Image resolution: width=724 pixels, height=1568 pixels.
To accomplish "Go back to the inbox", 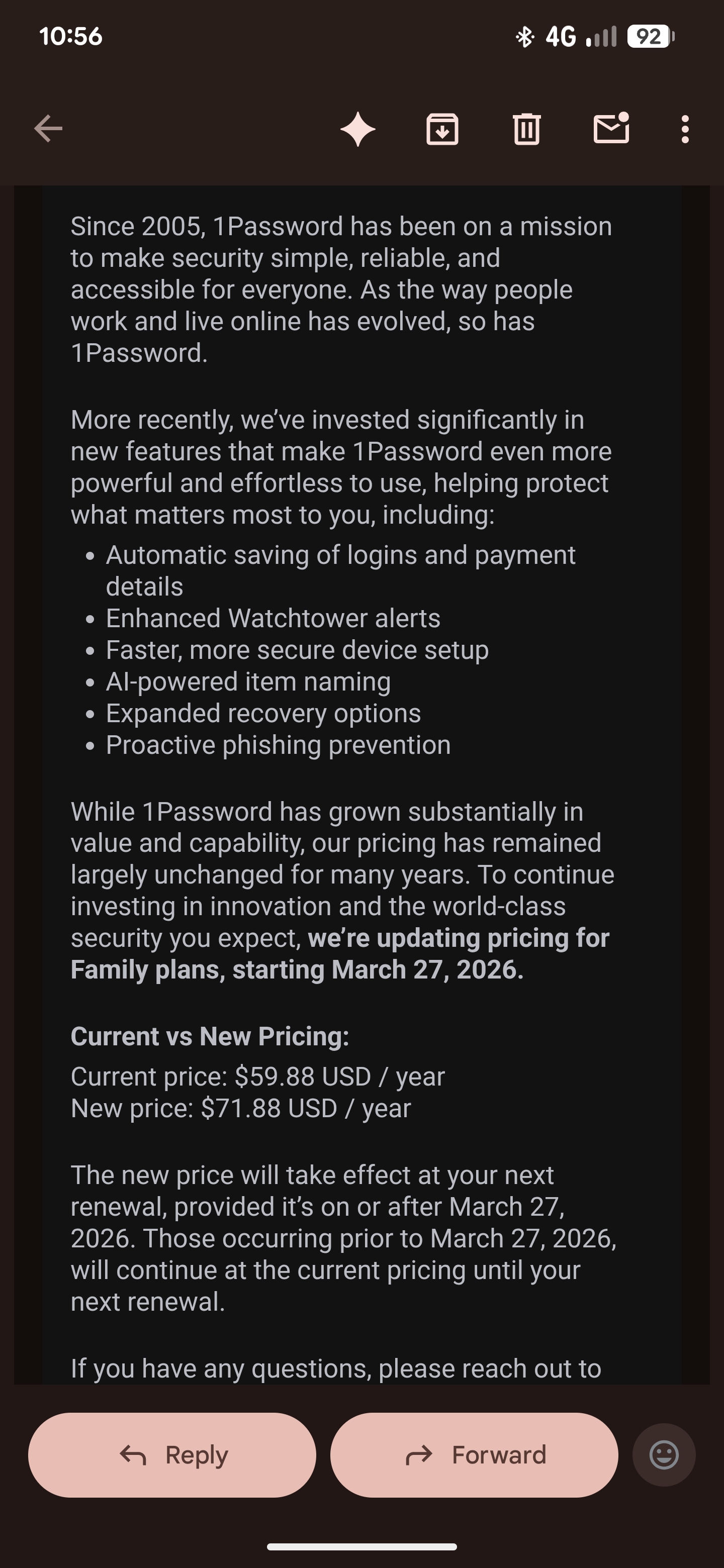I will [x=48, y=129].
